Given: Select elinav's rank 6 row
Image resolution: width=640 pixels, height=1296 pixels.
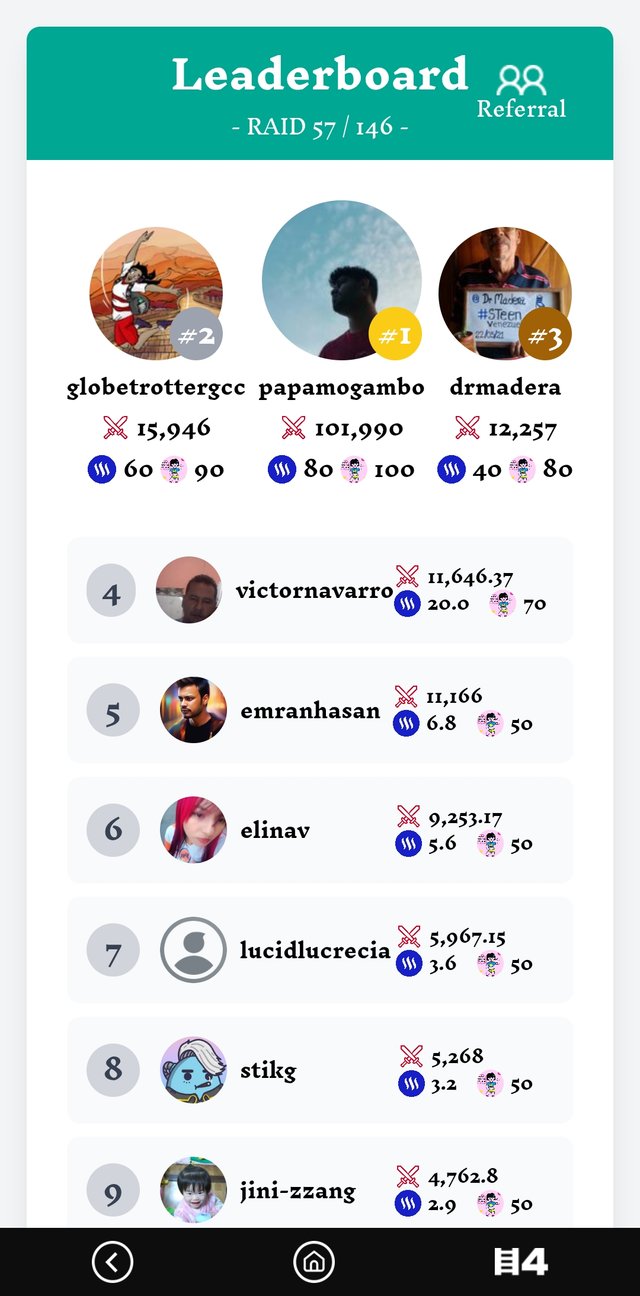Looking at the screenshot, I should (x=319, y=830).
